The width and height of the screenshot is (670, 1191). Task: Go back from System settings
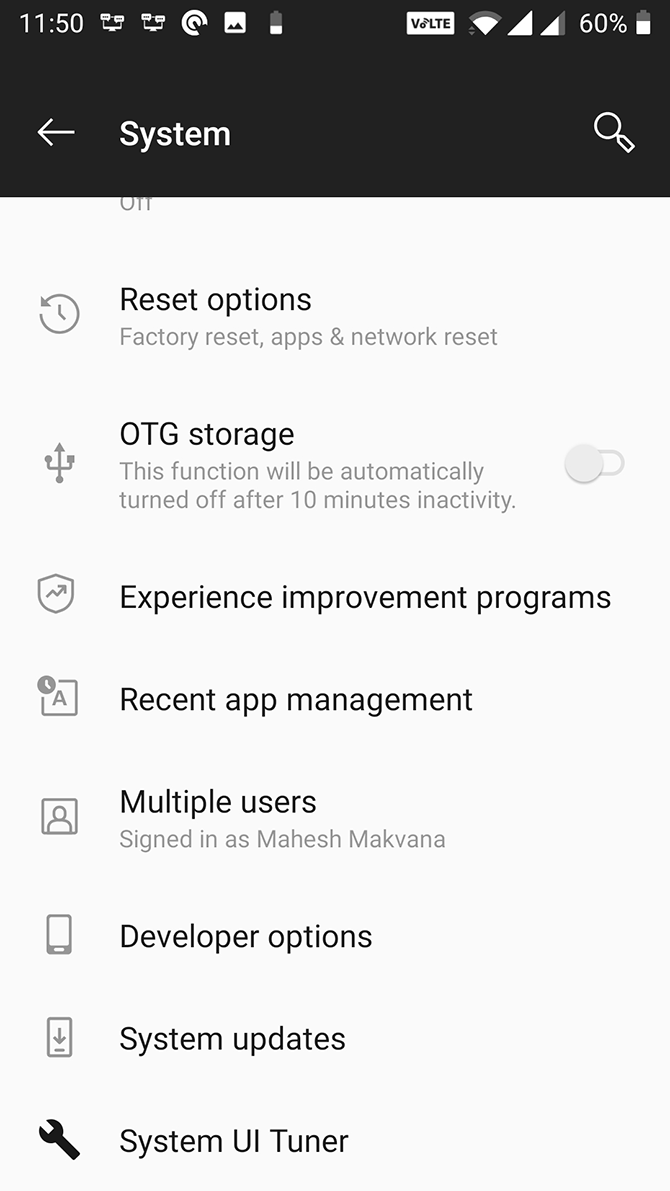(x=56, y=132)
